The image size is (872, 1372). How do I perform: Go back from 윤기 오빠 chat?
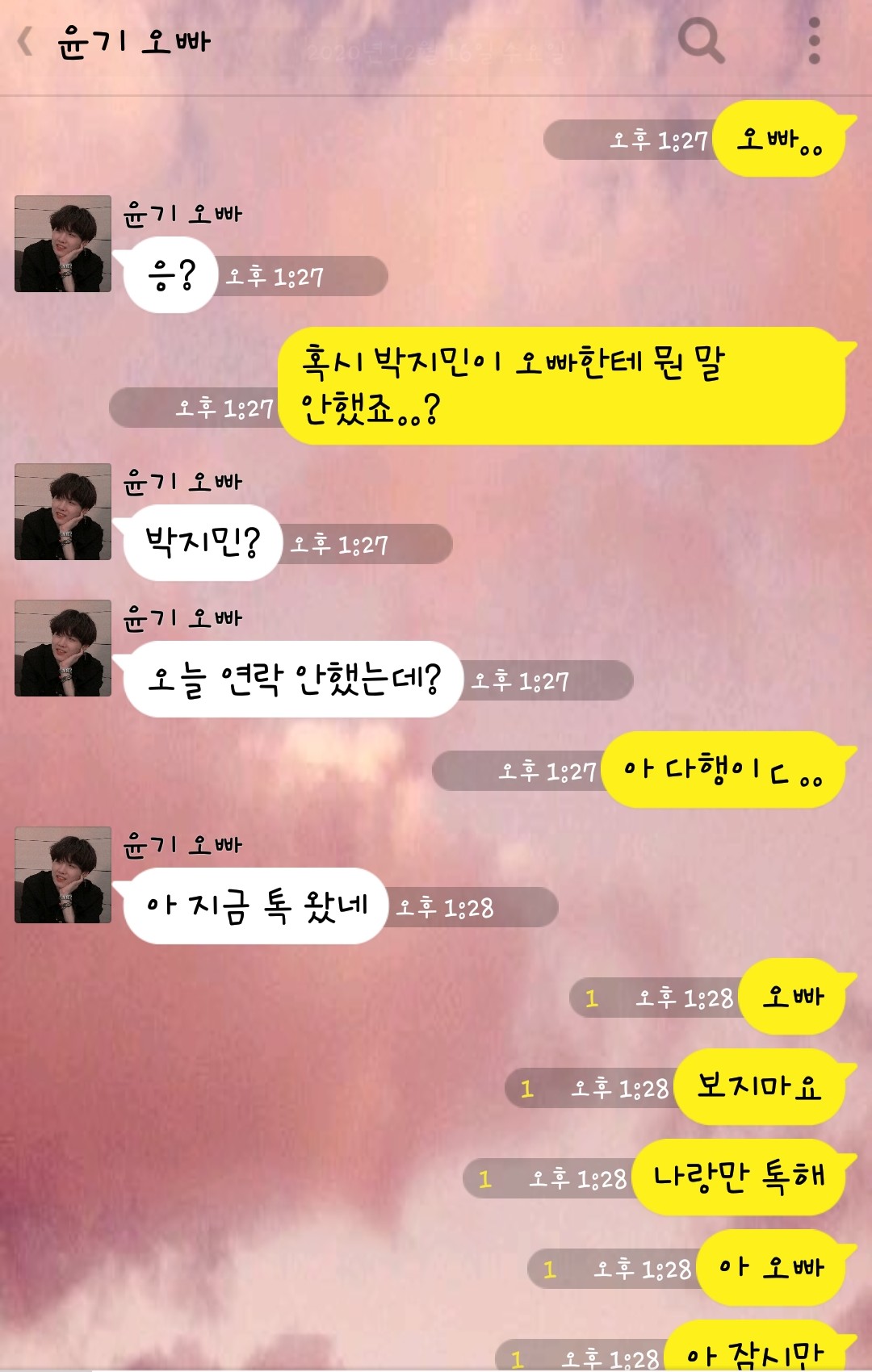click(26, 40)
